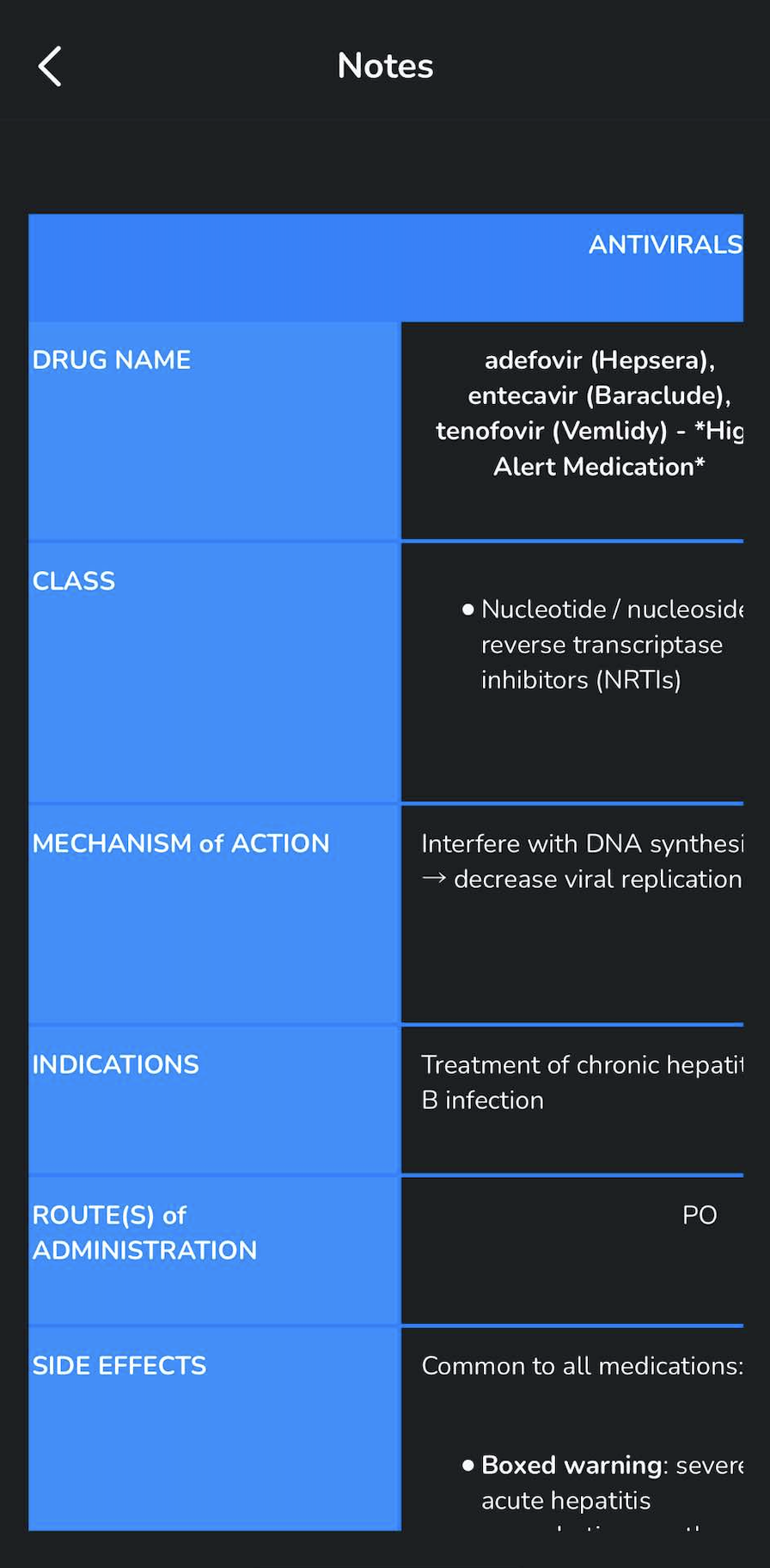The height and width of the screenshot is (1568, 770).
Task: Go back from the Notes screen
Action: [x=50, y=66]
